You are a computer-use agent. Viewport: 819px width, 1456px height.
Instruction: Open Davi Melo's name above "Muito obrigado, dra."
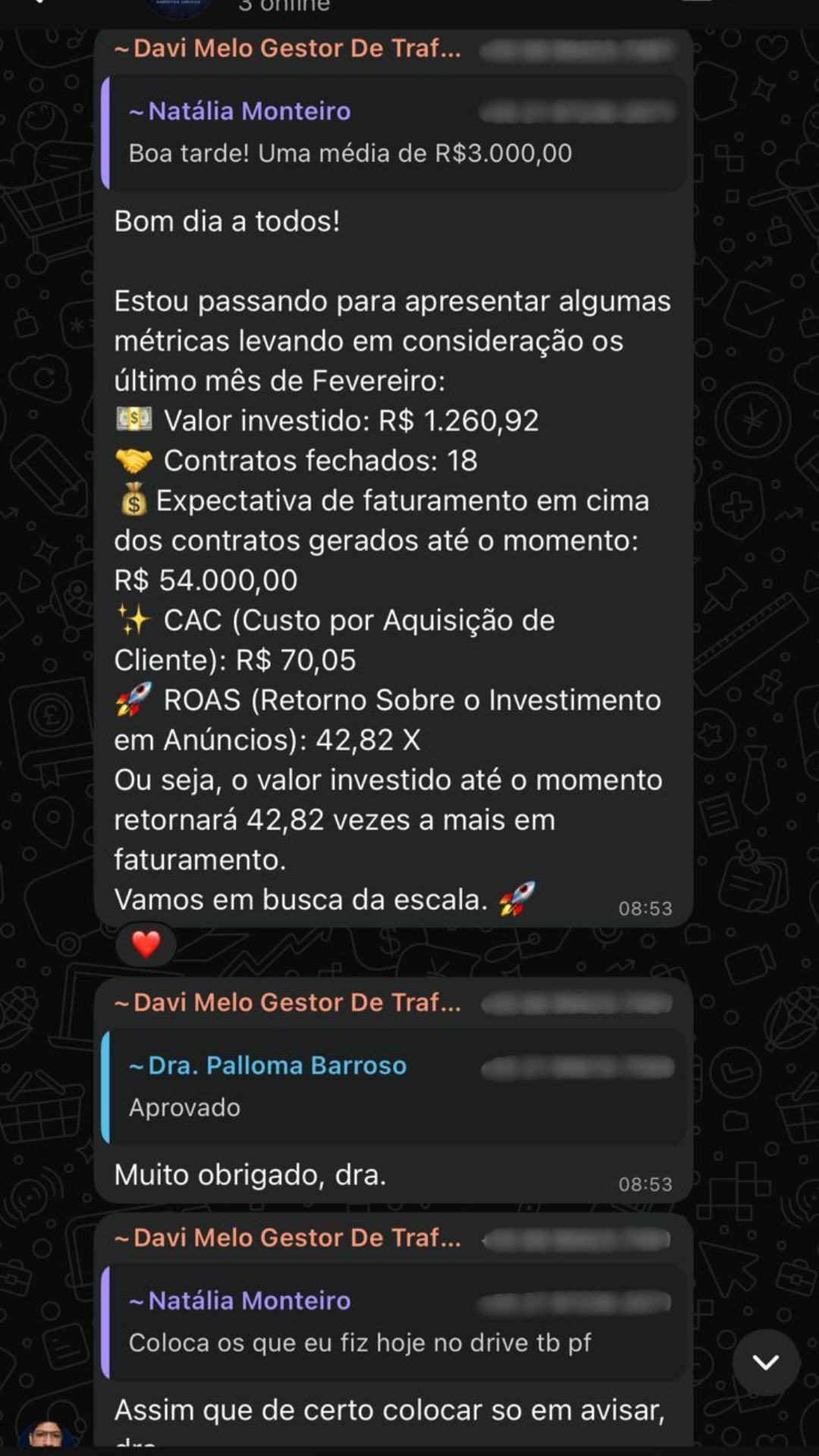(x=287, y=1003)
